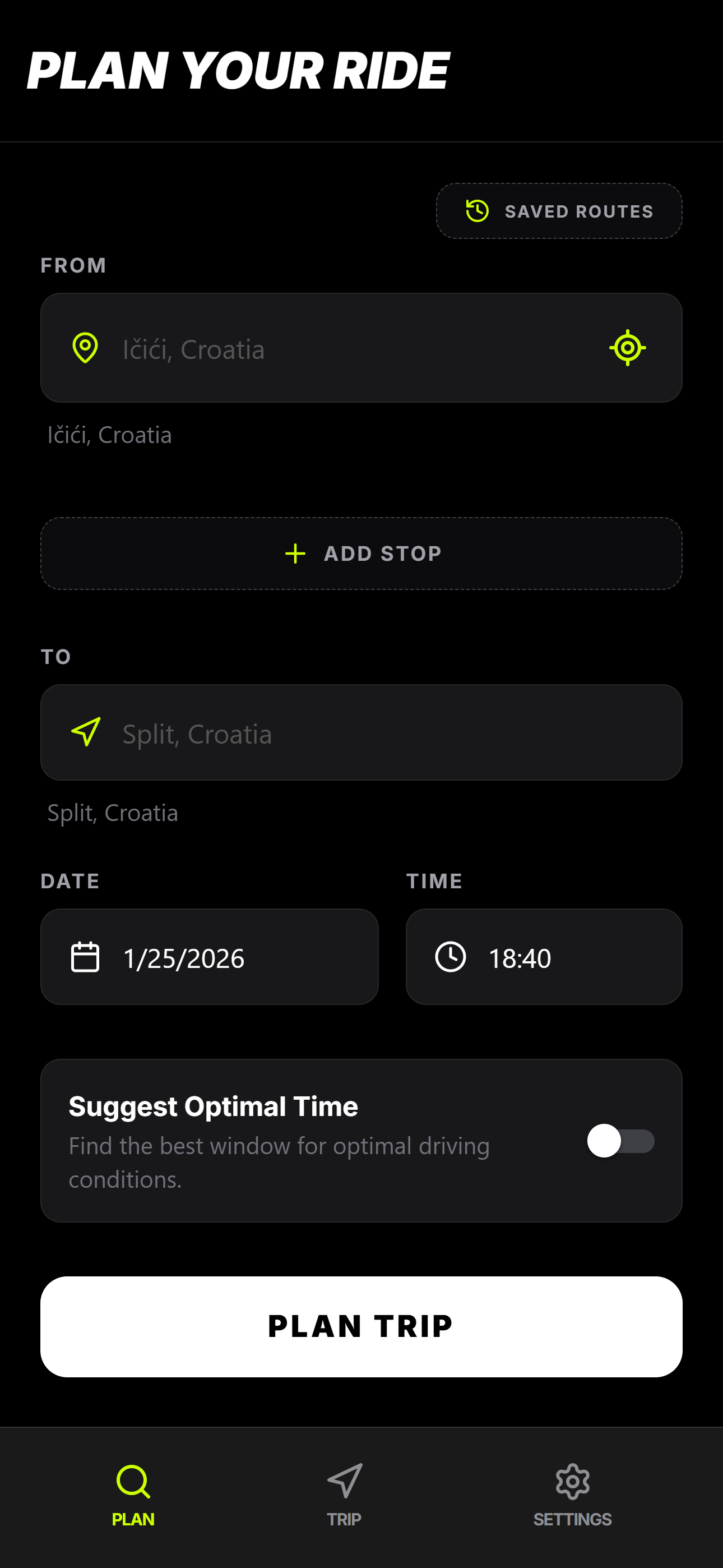Viewport: 723px width, 1568px height.
Task: Click the history icon inside Saved Routes
Action: [x=476, y=211]
